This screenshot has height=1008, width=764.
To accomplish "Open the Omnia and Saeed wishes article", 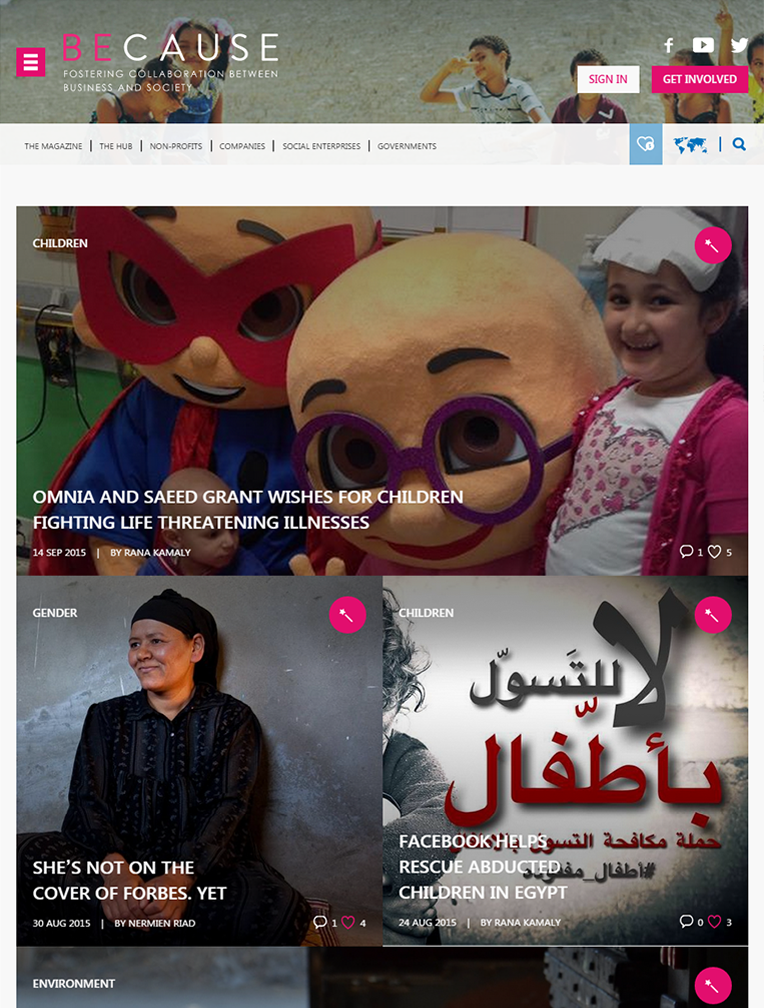I will pos(248,509).
